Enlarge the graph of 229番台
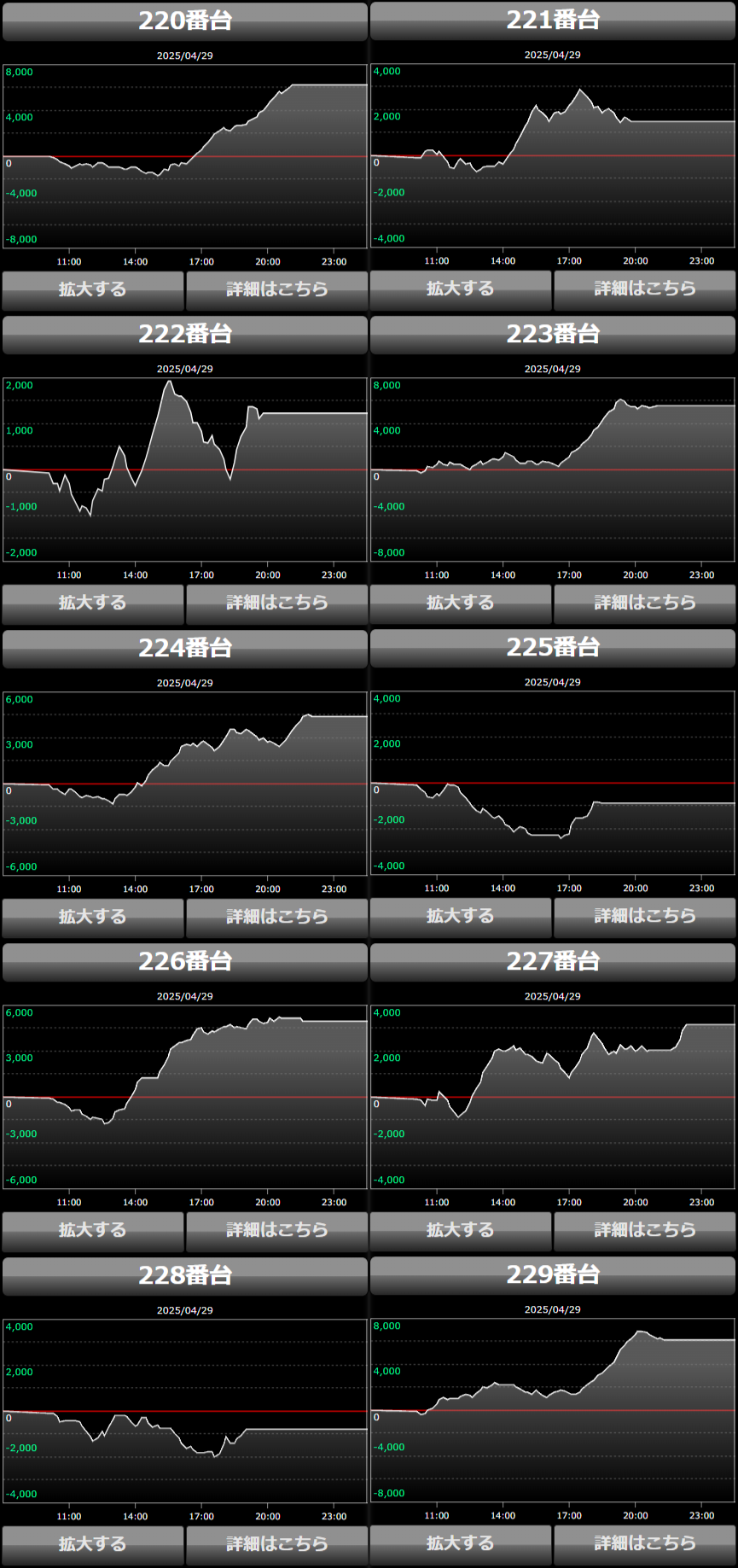This screenshot has height=1568, width=738. pyautogui.click(x=461, y=1544)
